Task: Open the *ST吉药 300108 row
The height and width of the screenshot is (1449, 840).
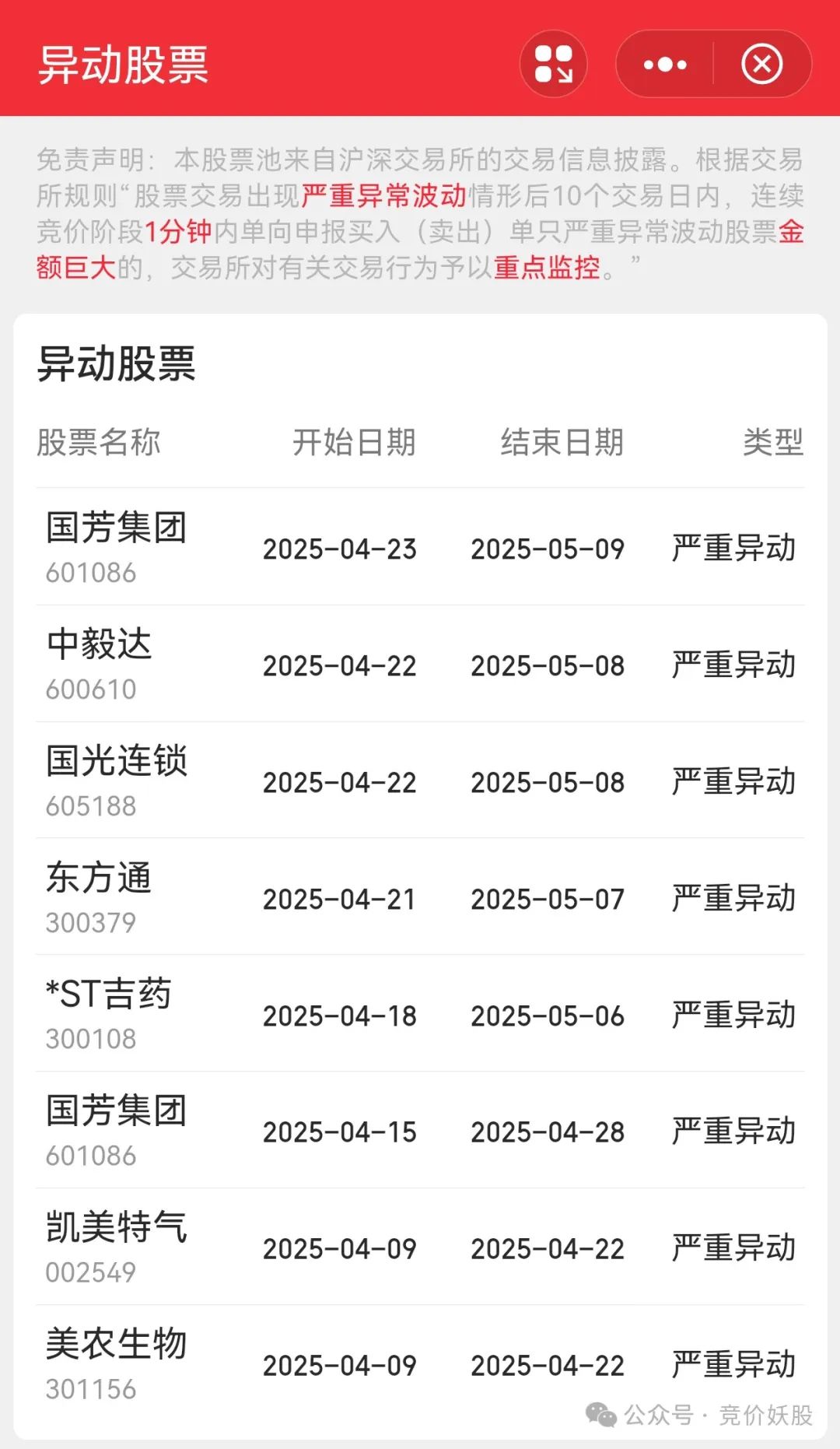Action: point(420,1014)
